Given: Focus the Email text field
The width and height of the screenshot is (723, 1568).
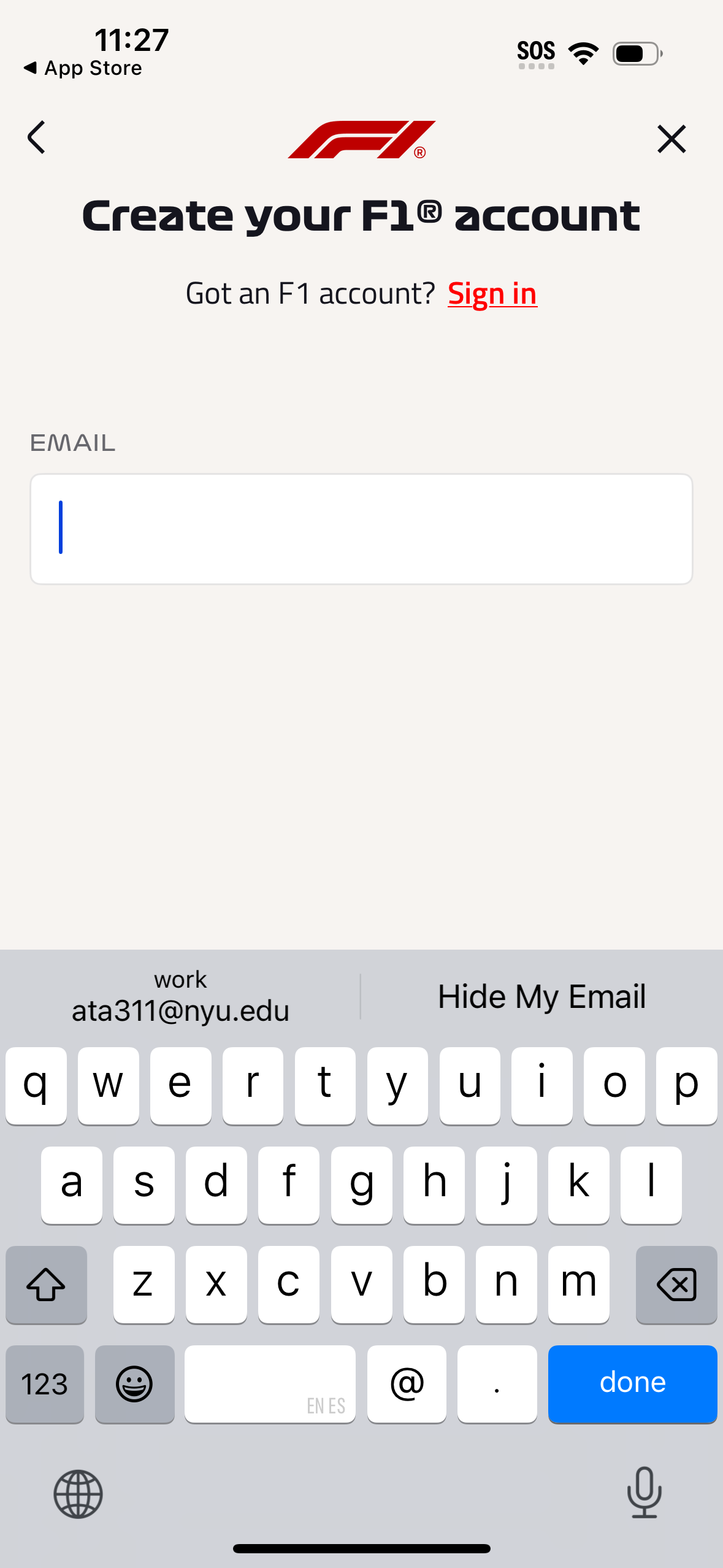Looking at the screenshot, I should (x=361, y=529).
